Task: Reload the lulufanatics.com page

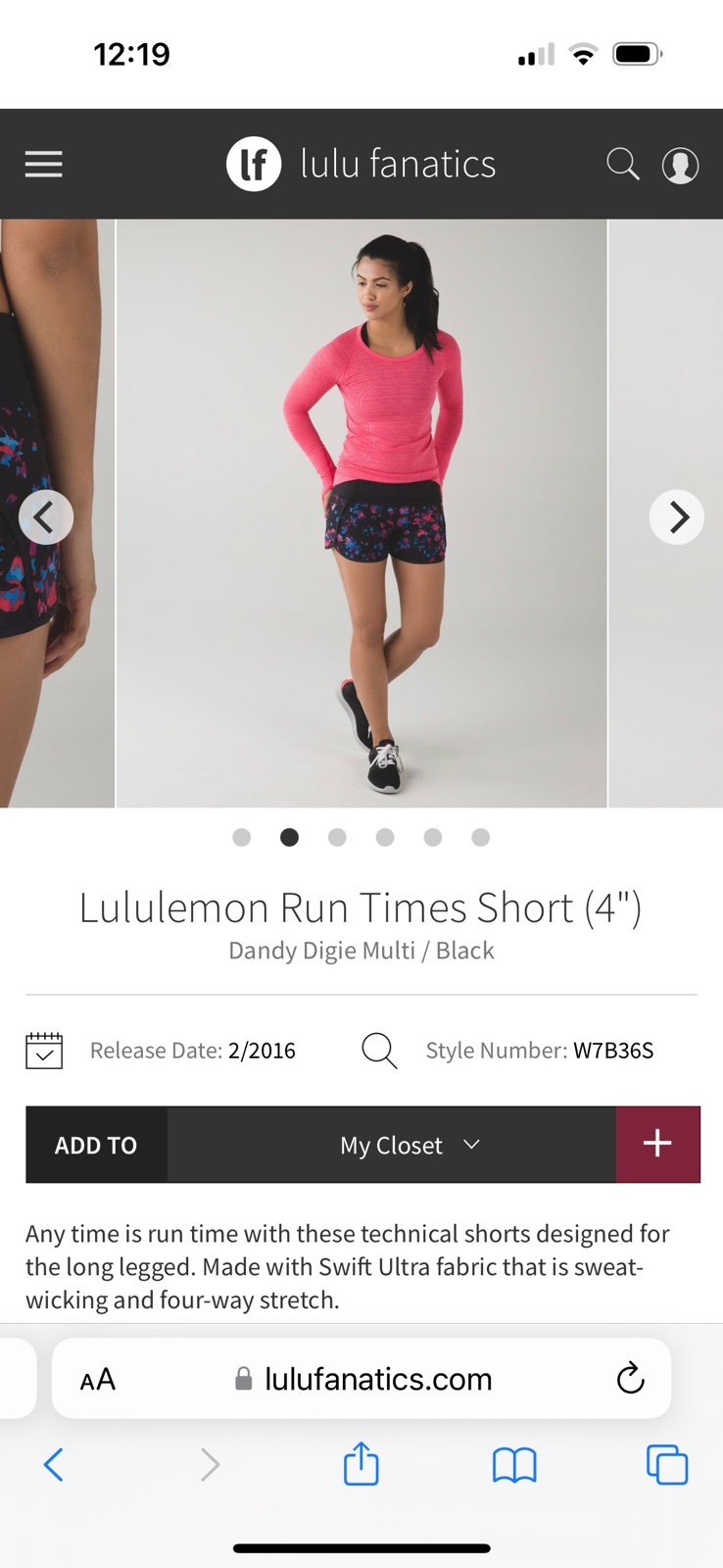Action: (x=630, y=1379)
